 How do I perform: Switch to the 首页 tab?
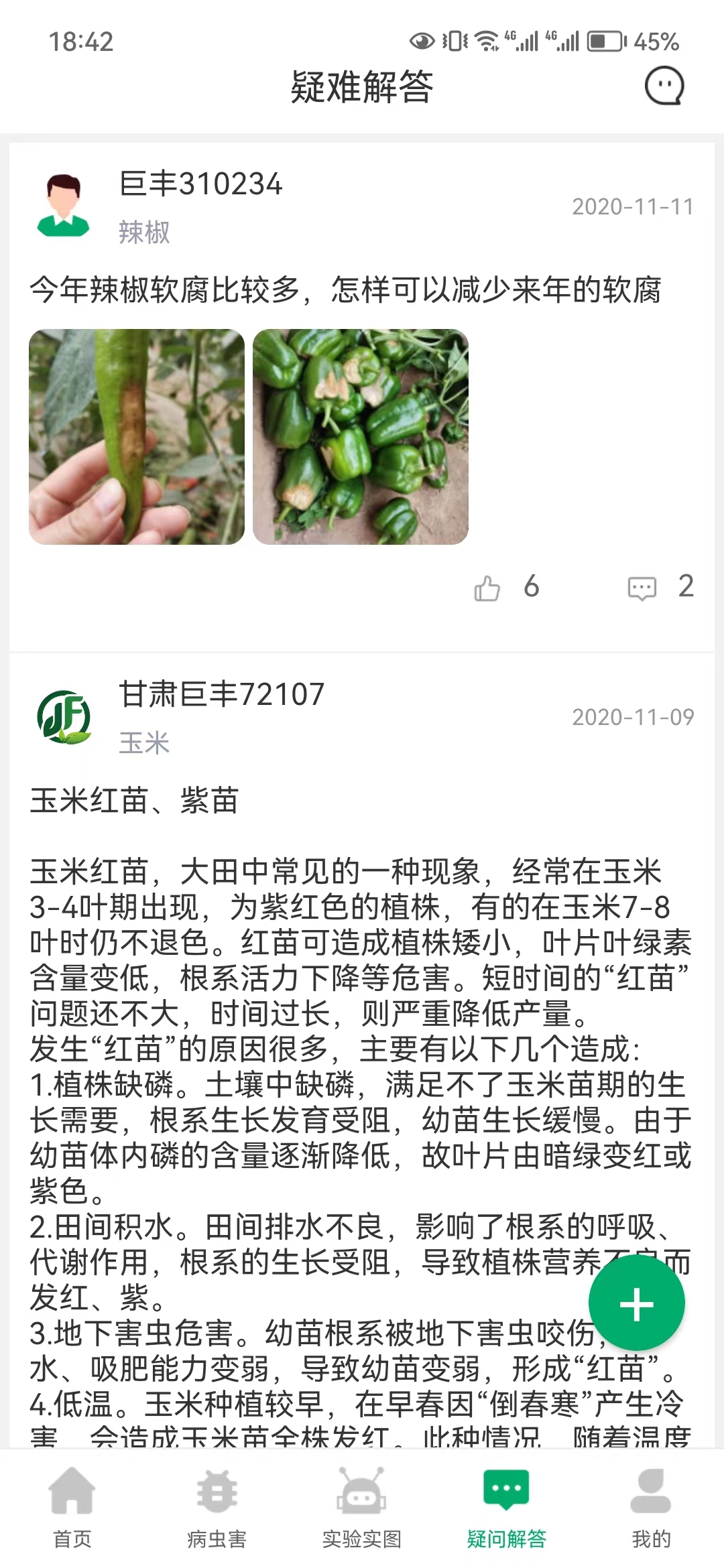coord(72,1504)
